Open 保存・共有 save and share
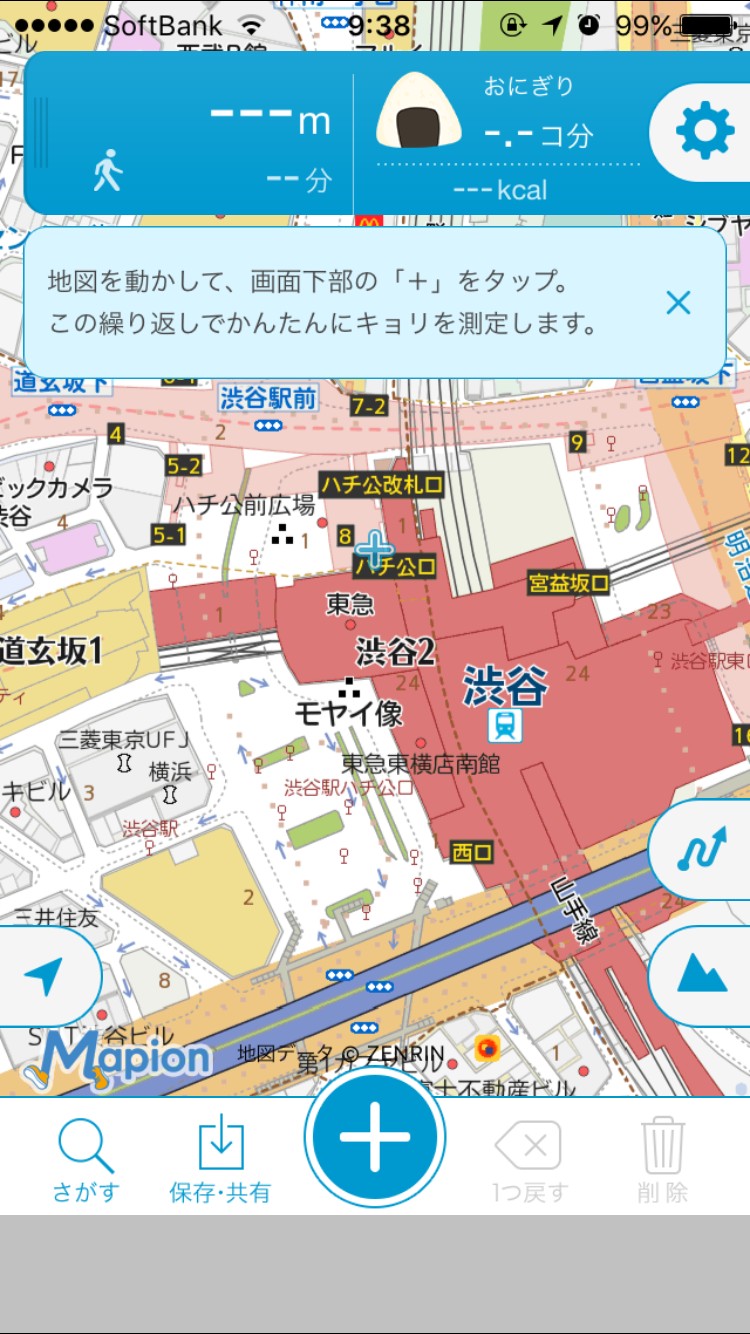 pos(220,1158)
